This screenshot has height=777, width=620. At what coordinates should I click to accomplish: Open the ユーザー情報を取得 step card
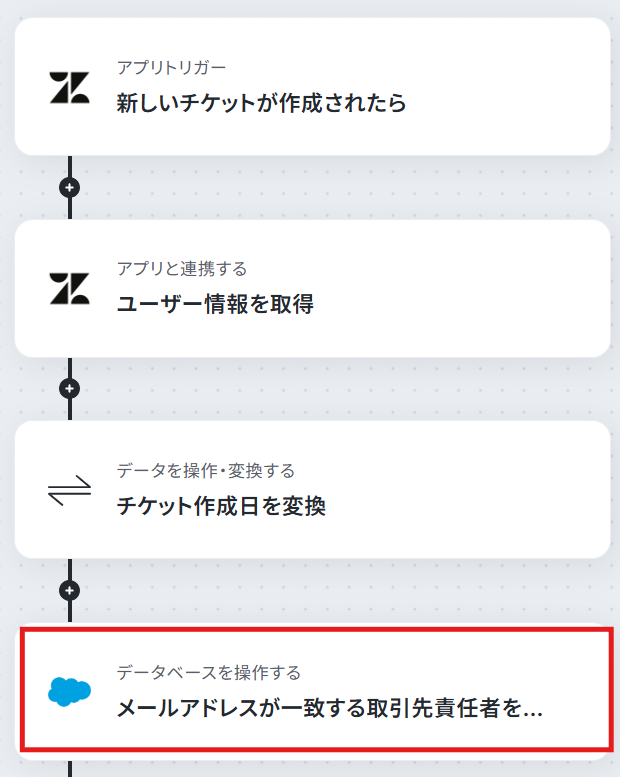(312, 288)
